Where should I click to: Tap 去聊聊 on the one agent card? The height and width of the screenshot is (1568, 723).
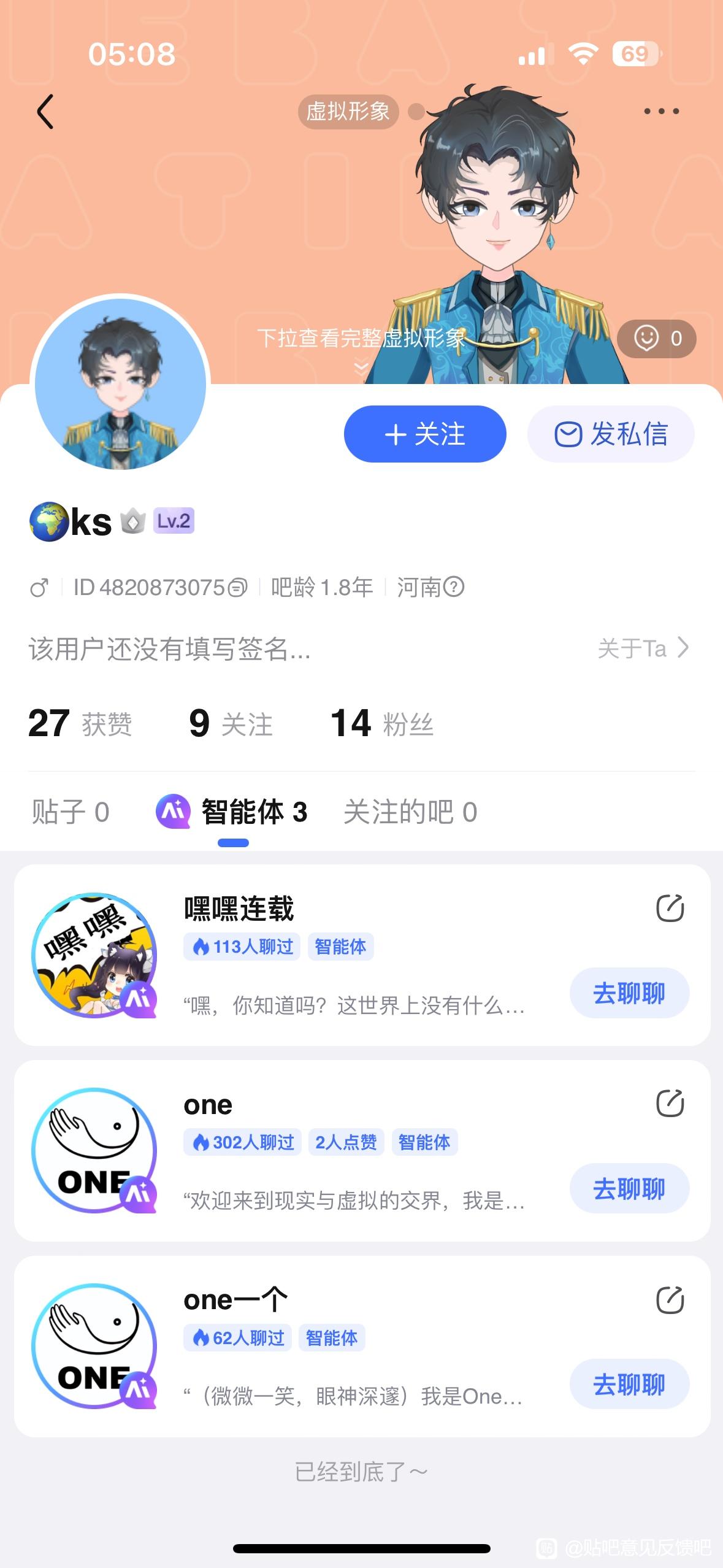629,1189
